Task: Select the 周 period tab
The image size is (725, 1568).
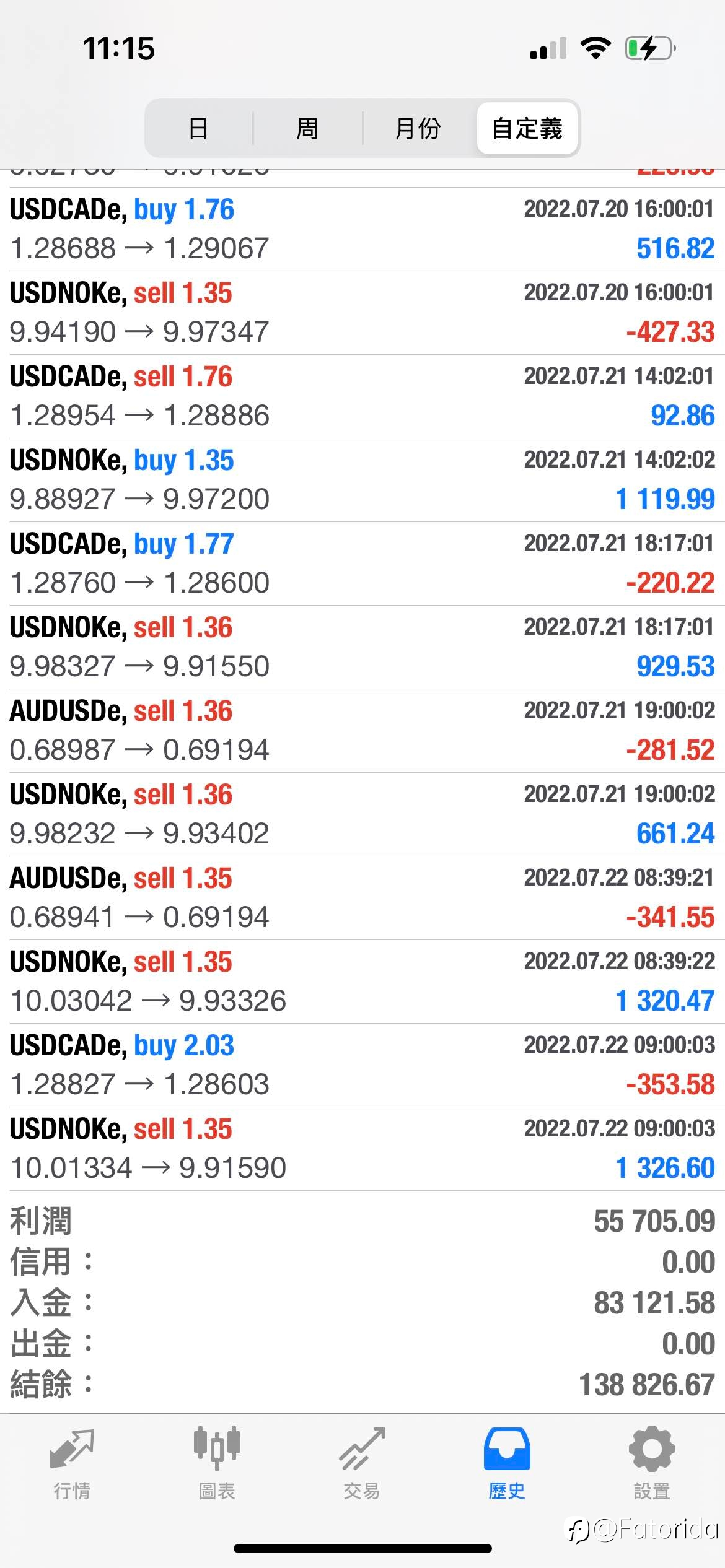Action: tap(307, 128)
